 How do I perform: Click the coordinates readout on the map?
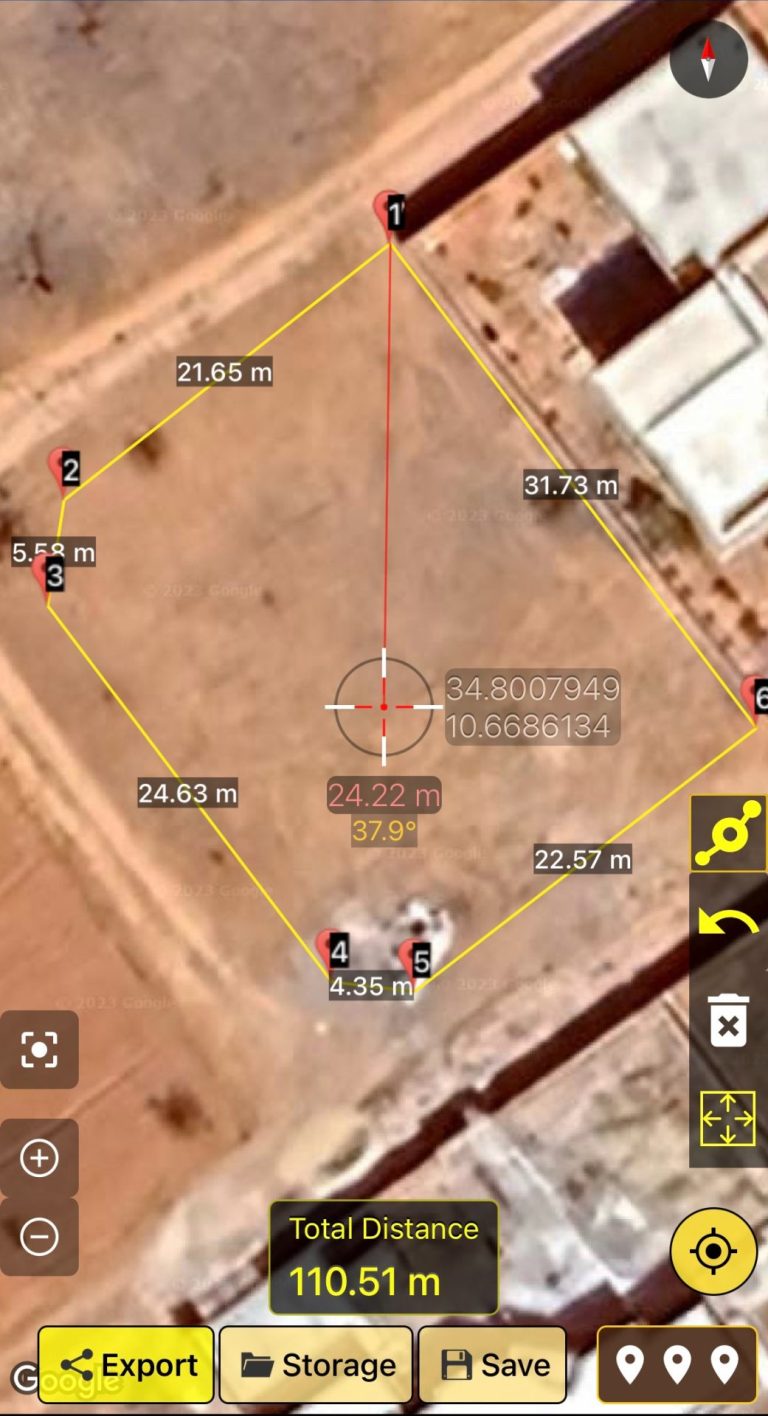tap(530, 707)
